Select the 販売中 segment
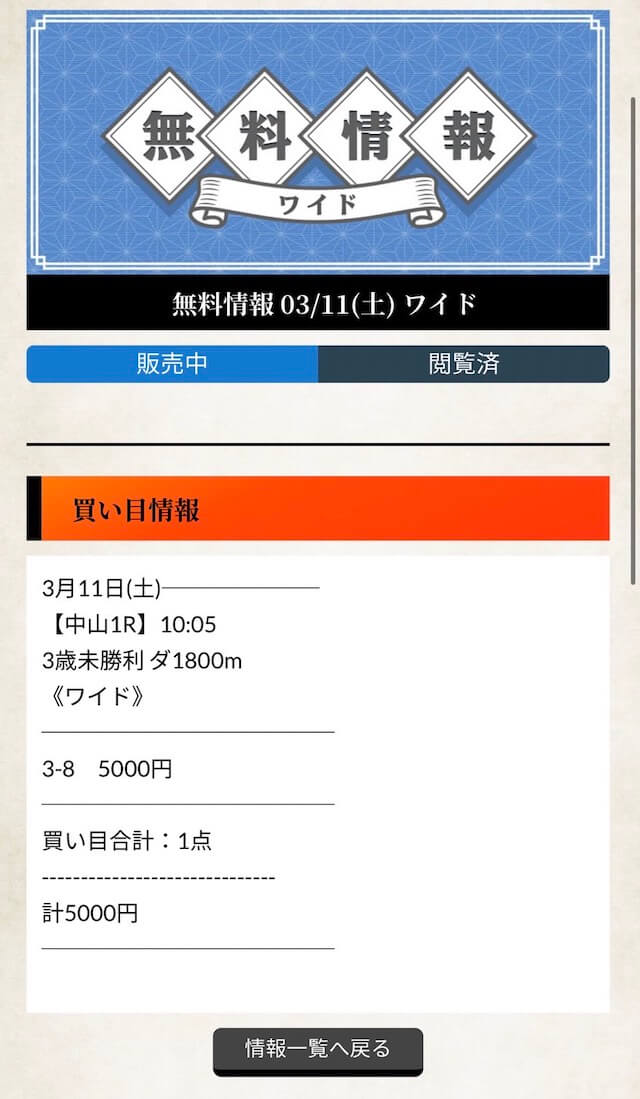The image size is (640, 1099). point(172,364)
